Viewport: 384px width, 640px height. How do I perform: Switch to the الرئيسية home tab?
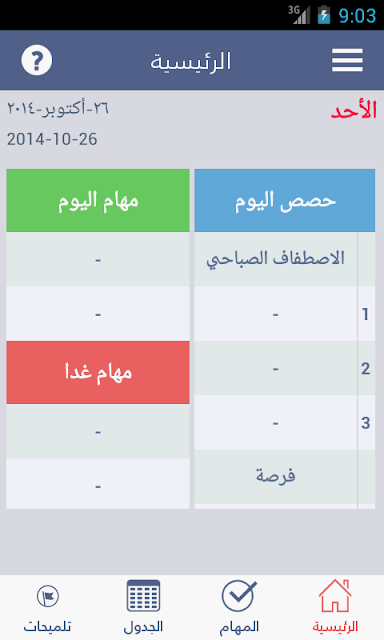click(335, 607)
